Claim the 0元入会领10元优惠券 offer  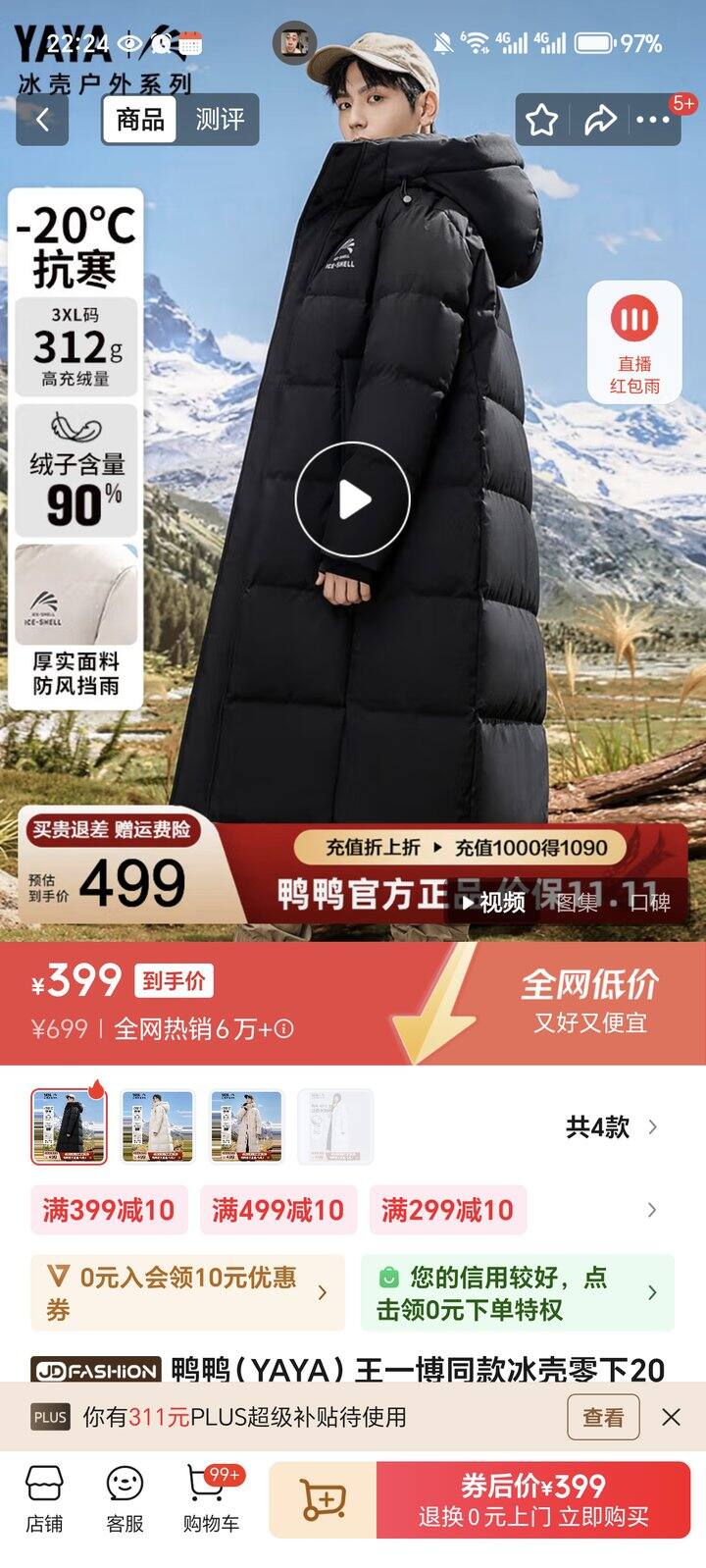click(187, 1292)
